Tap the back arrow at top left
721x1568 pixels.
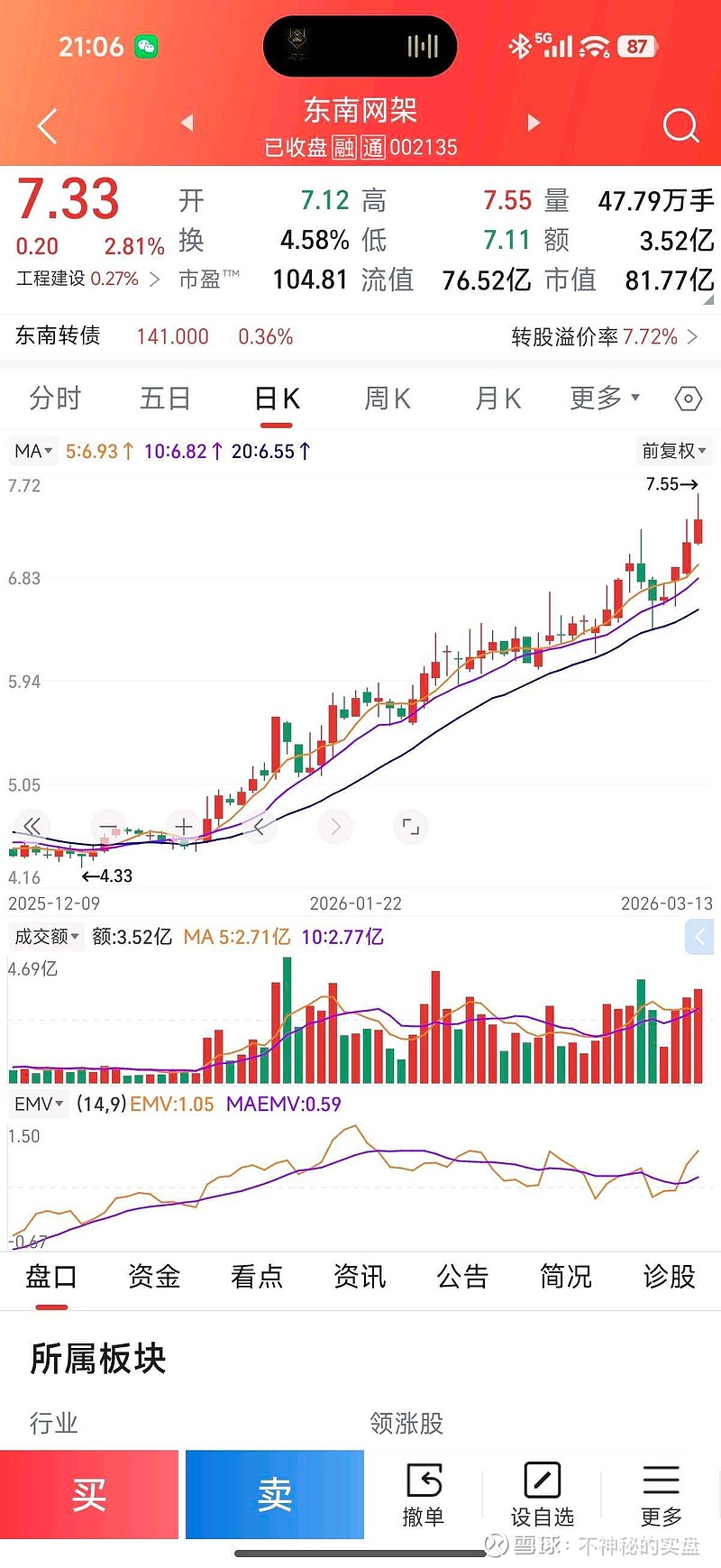click(x=45, y=126)
